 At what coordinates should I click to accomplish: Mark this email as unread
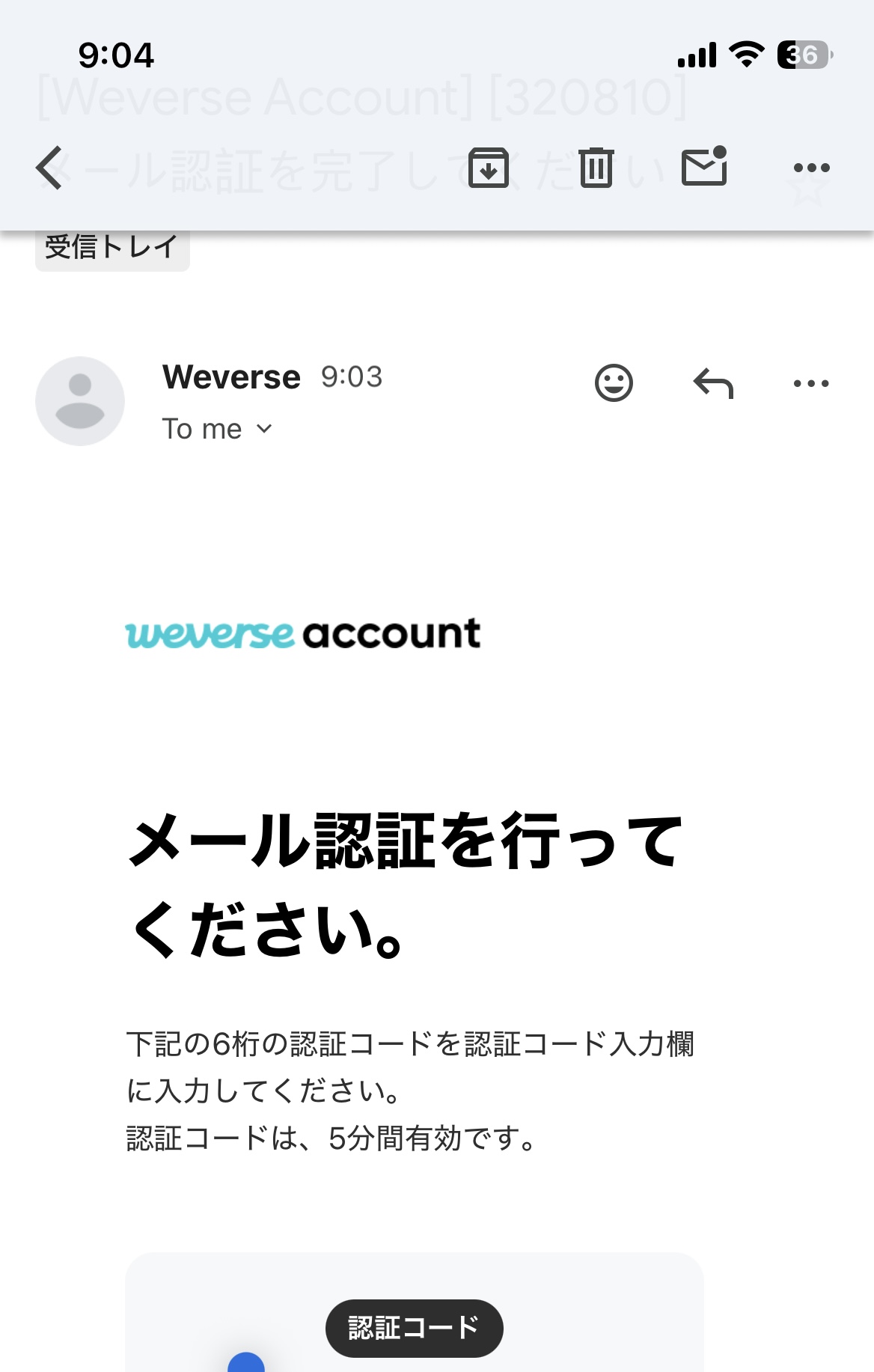(x=704, y=166)
